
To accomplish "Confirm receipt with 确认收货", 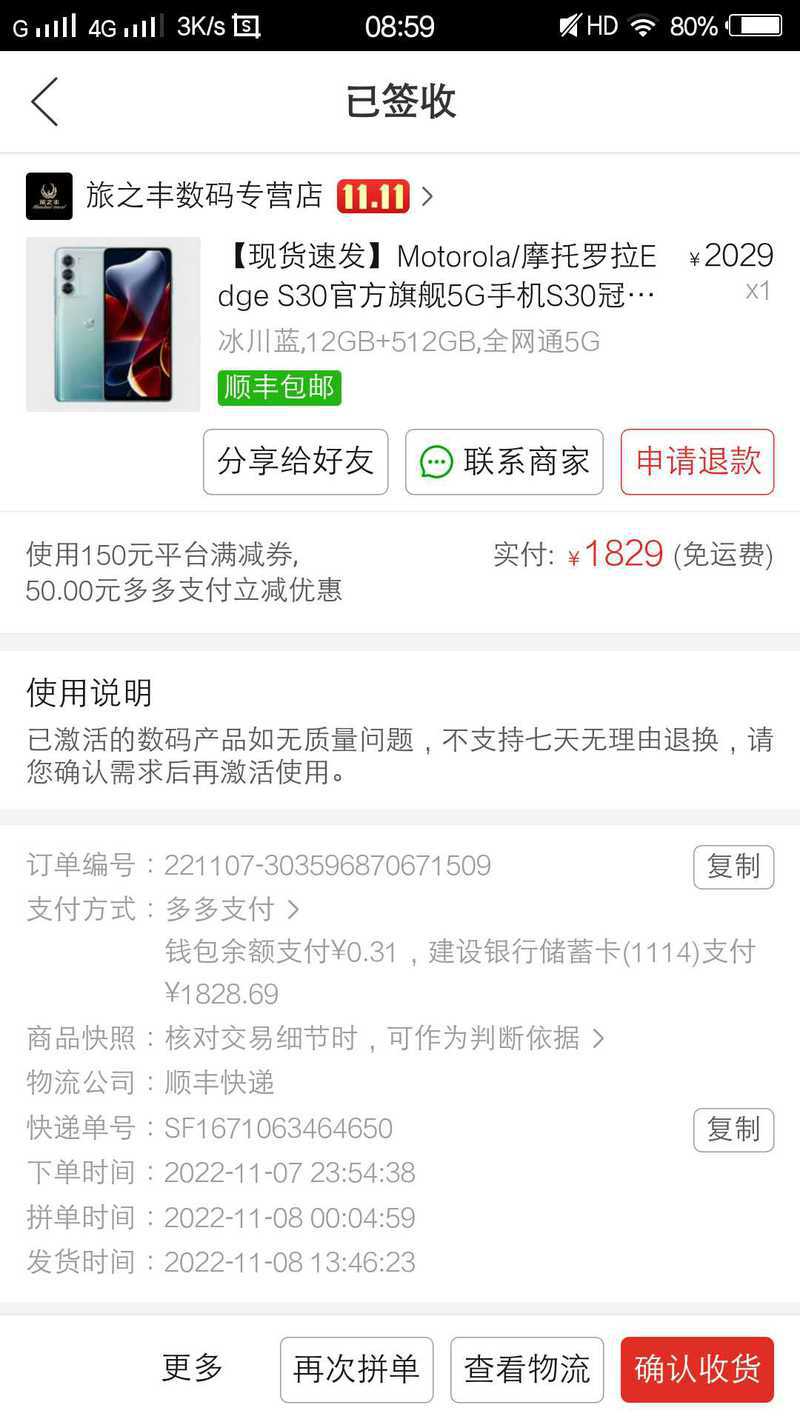I will [x=698, y=1370].
